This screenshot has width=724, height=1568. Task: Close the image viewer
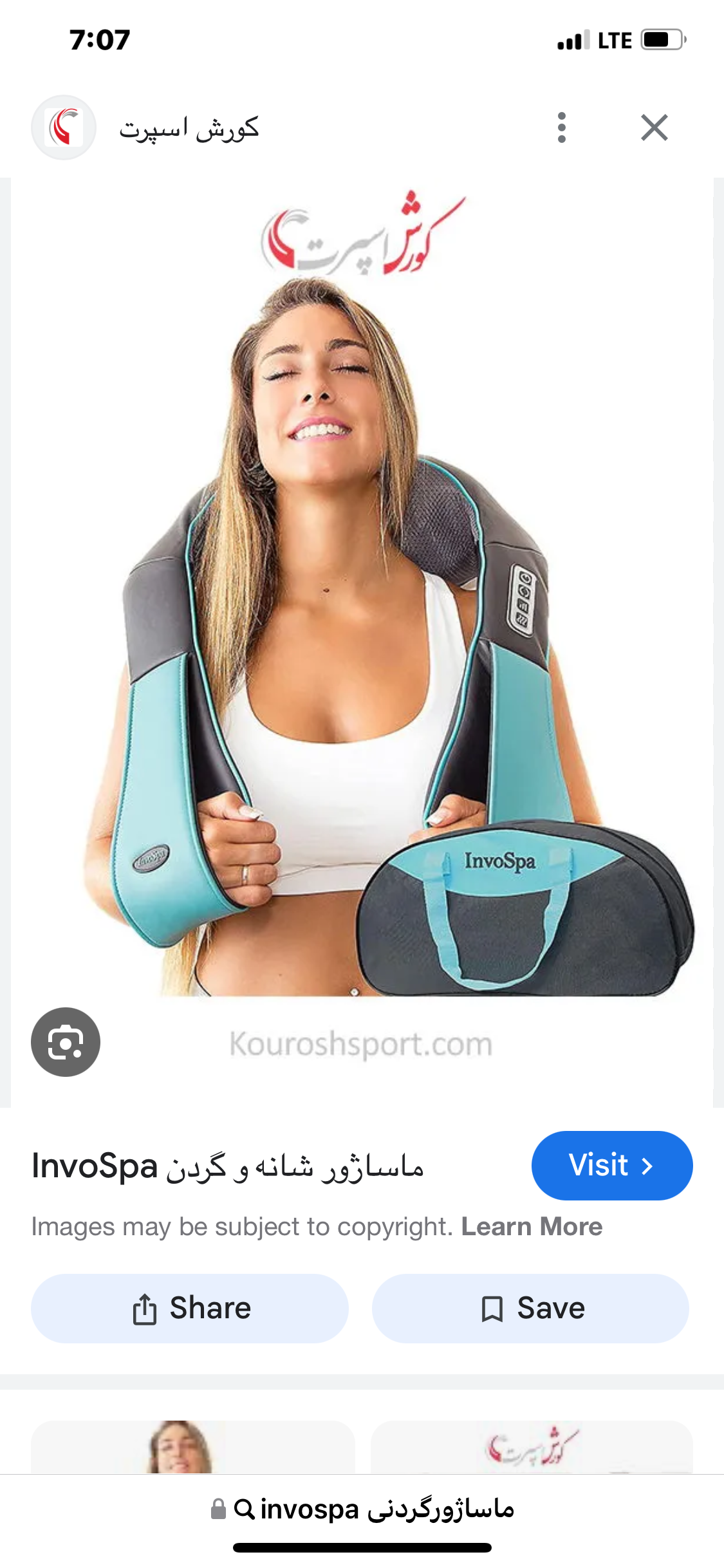[x=654, y=127]
